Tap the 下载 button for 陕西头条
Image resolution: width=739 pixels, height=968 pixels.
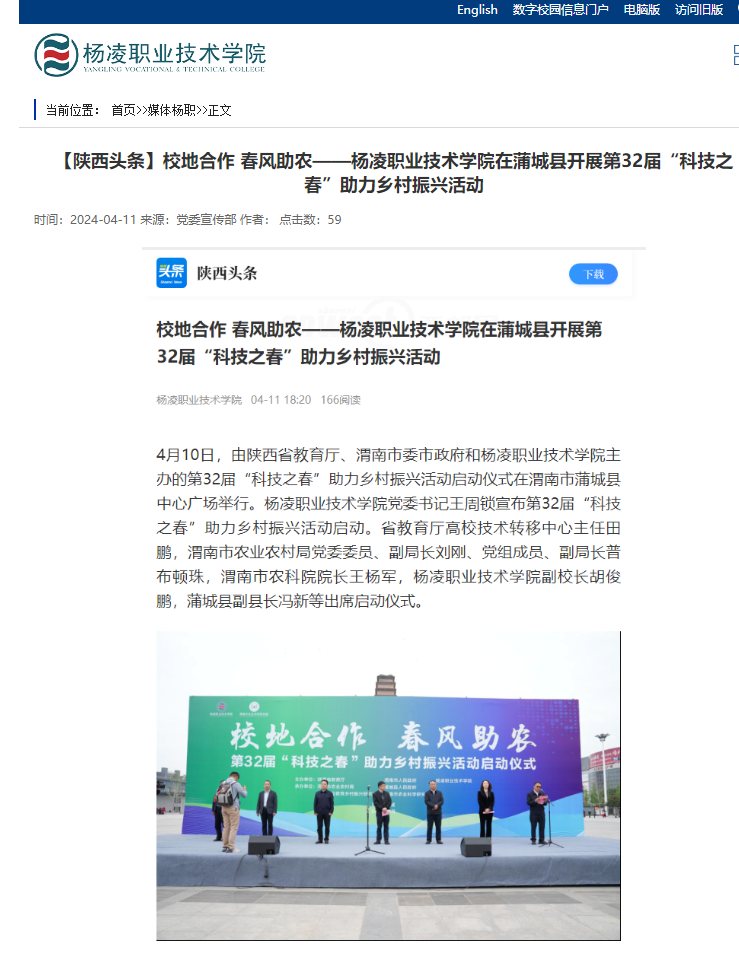593,274
